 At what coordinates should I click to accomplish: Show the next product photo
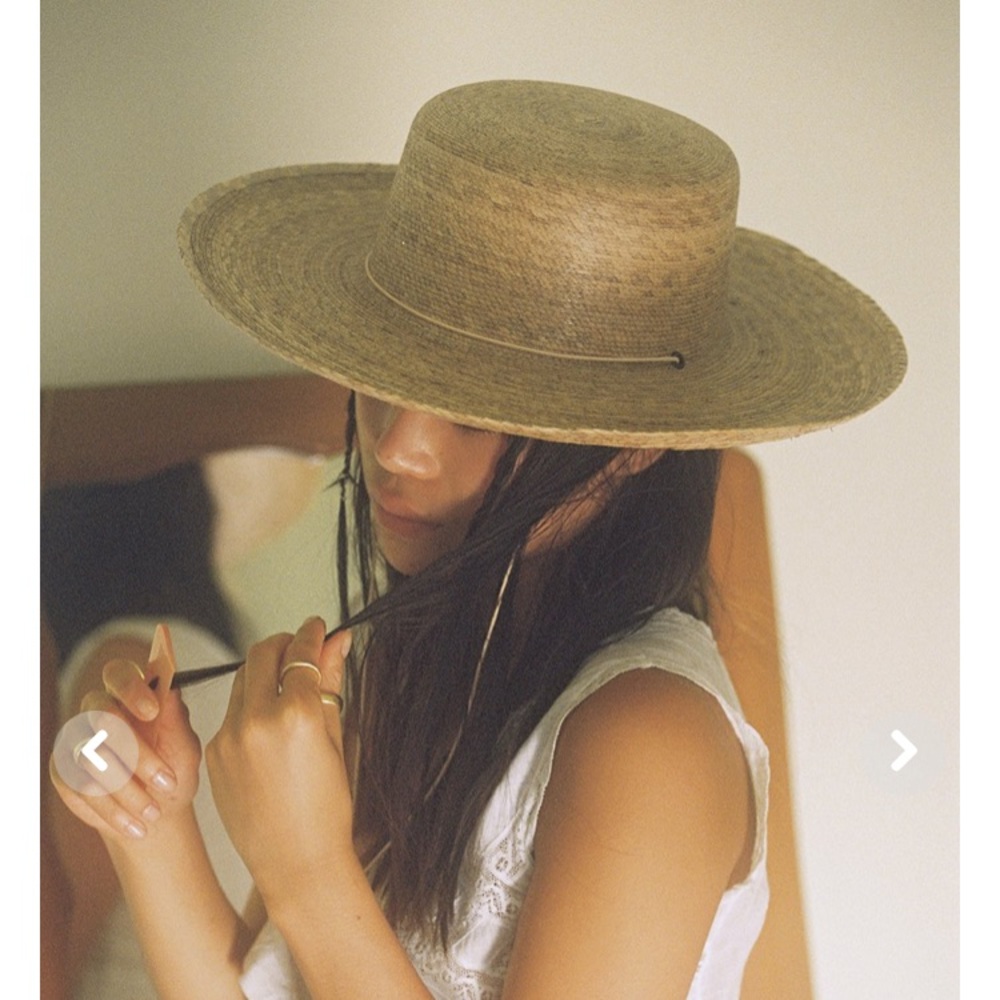point(903,751)
